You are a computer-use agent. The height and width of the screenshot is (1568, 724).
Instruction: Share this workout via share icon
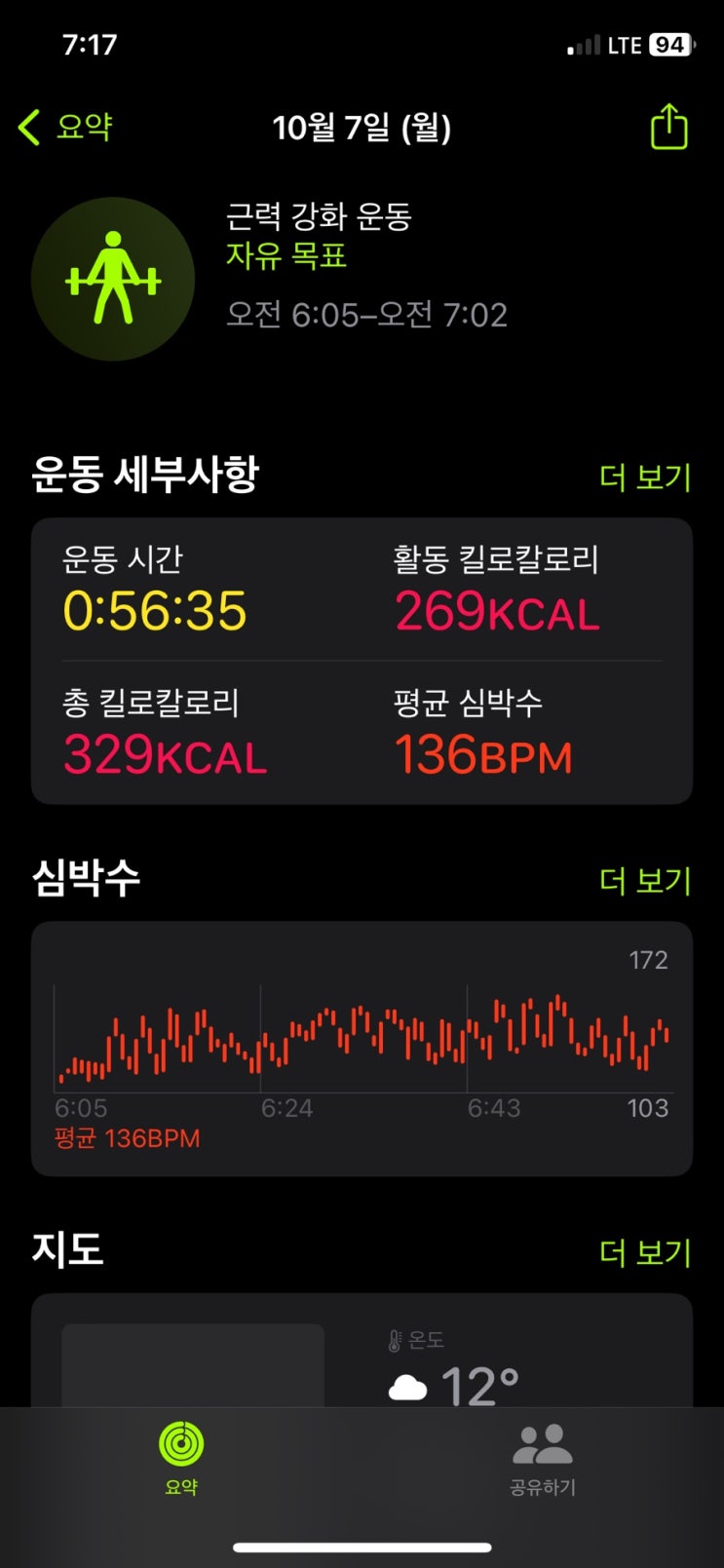668,127
